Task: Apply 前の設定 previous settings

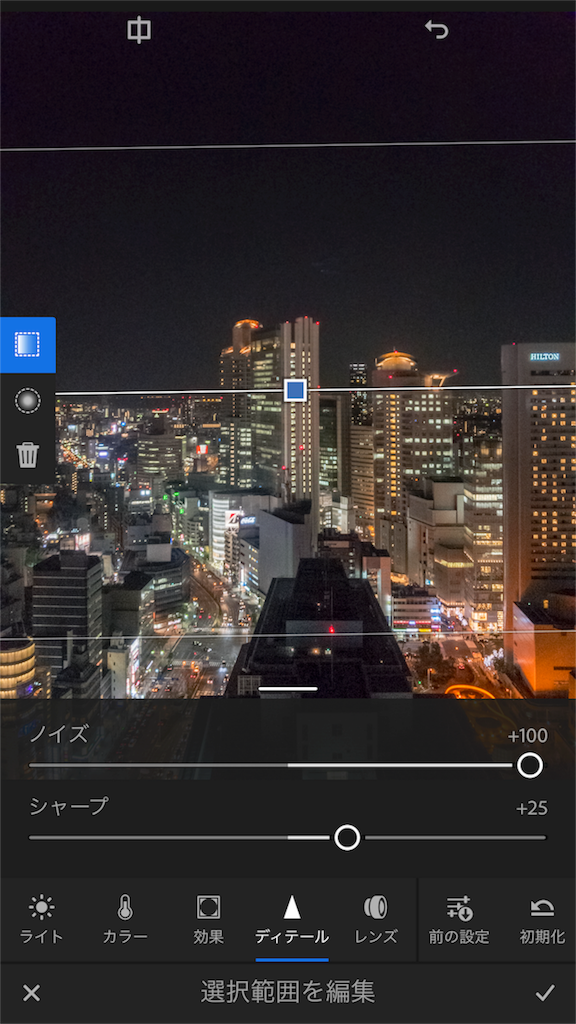Action: [x=458, y=920]
